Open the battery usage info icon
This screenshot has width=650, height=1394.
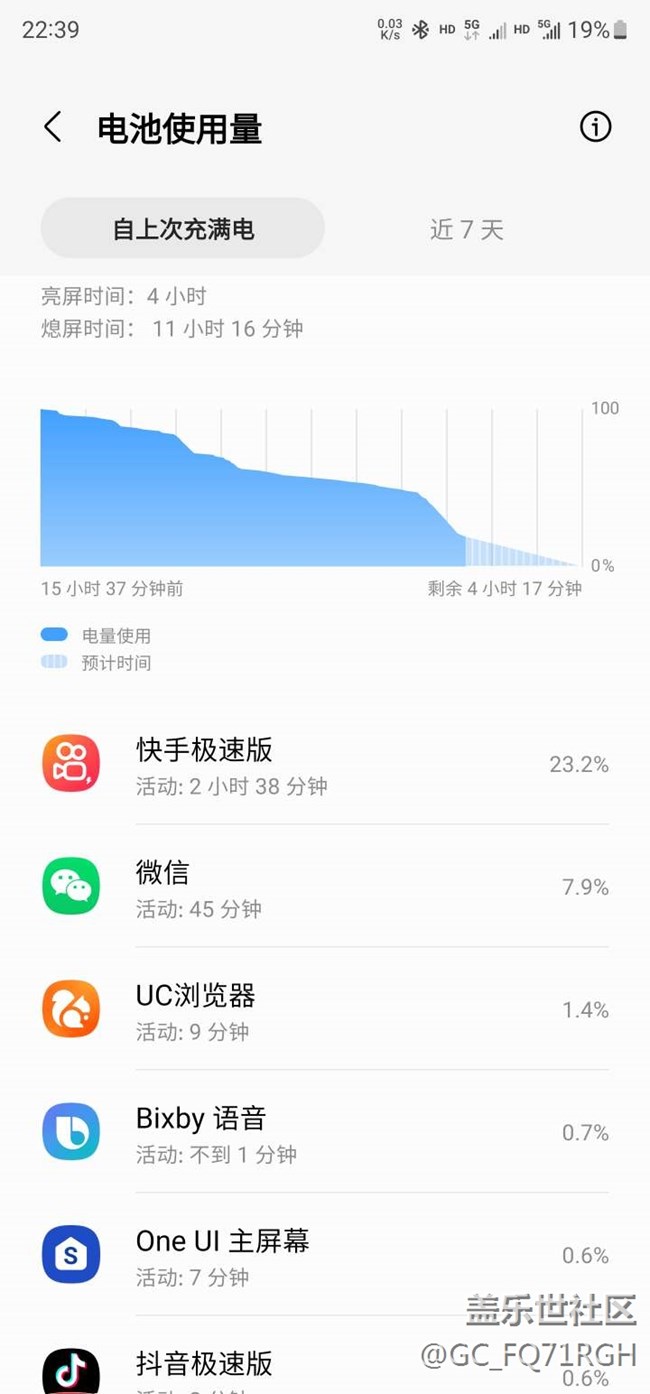coord(595,127)
